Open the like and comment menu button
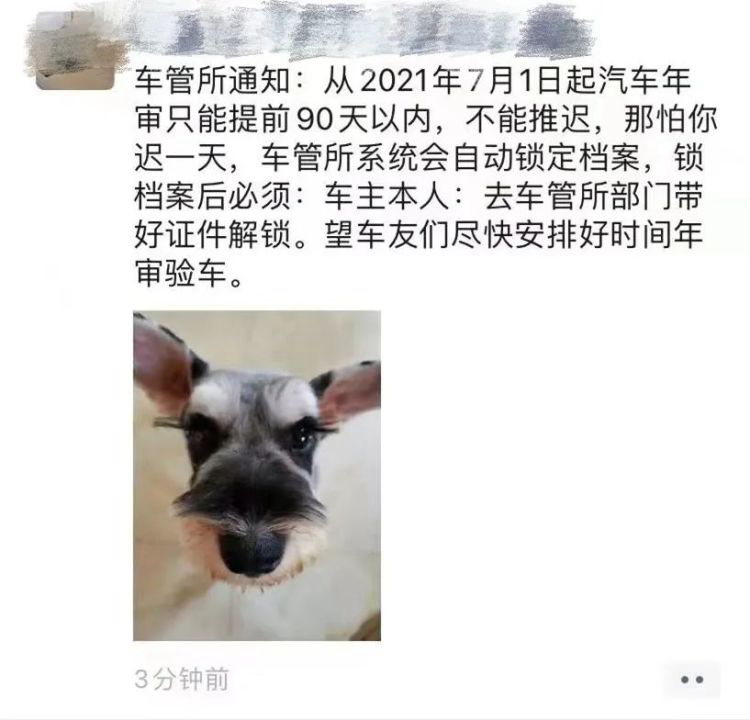Screen dimensions: 750x720 point(691,679)
